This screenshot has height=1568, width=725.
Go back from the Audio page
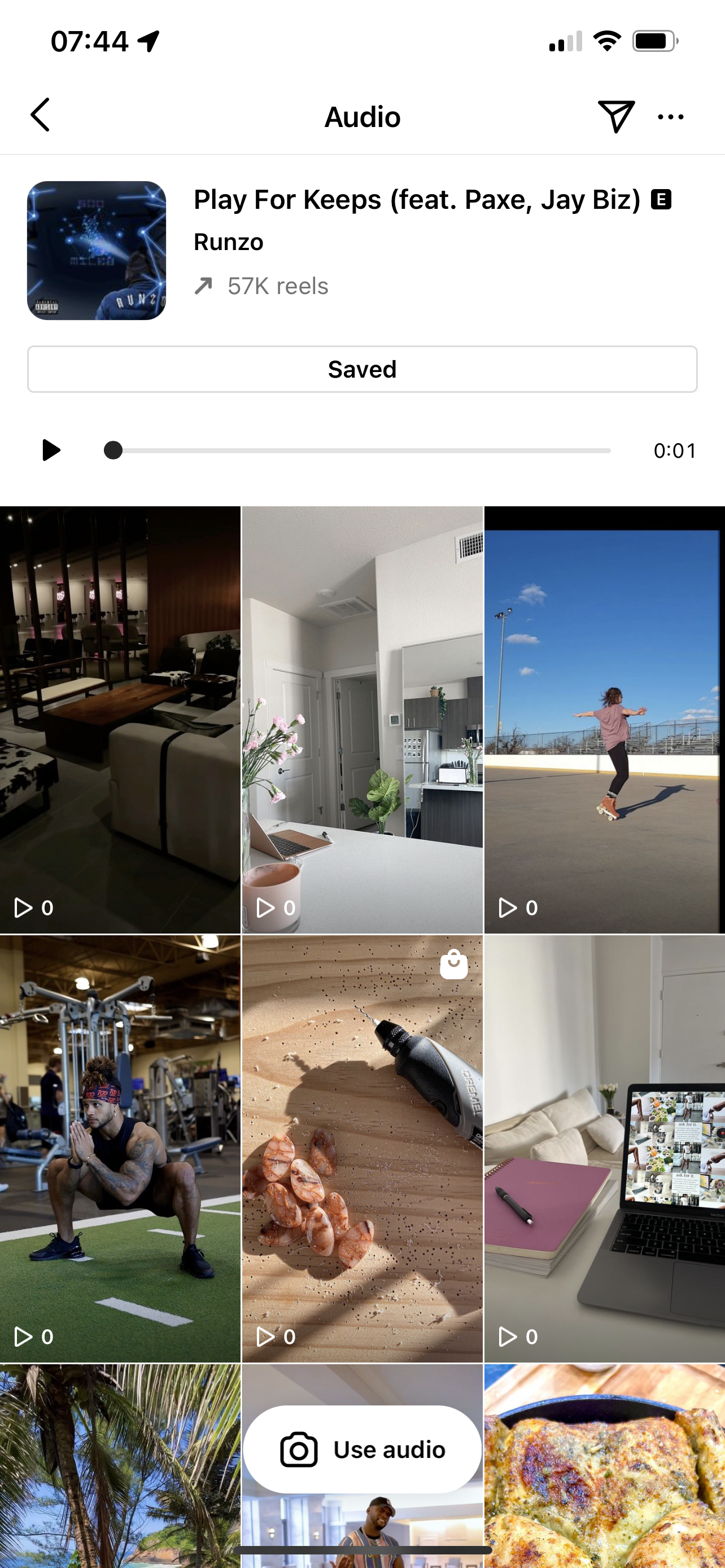point(40,115)
